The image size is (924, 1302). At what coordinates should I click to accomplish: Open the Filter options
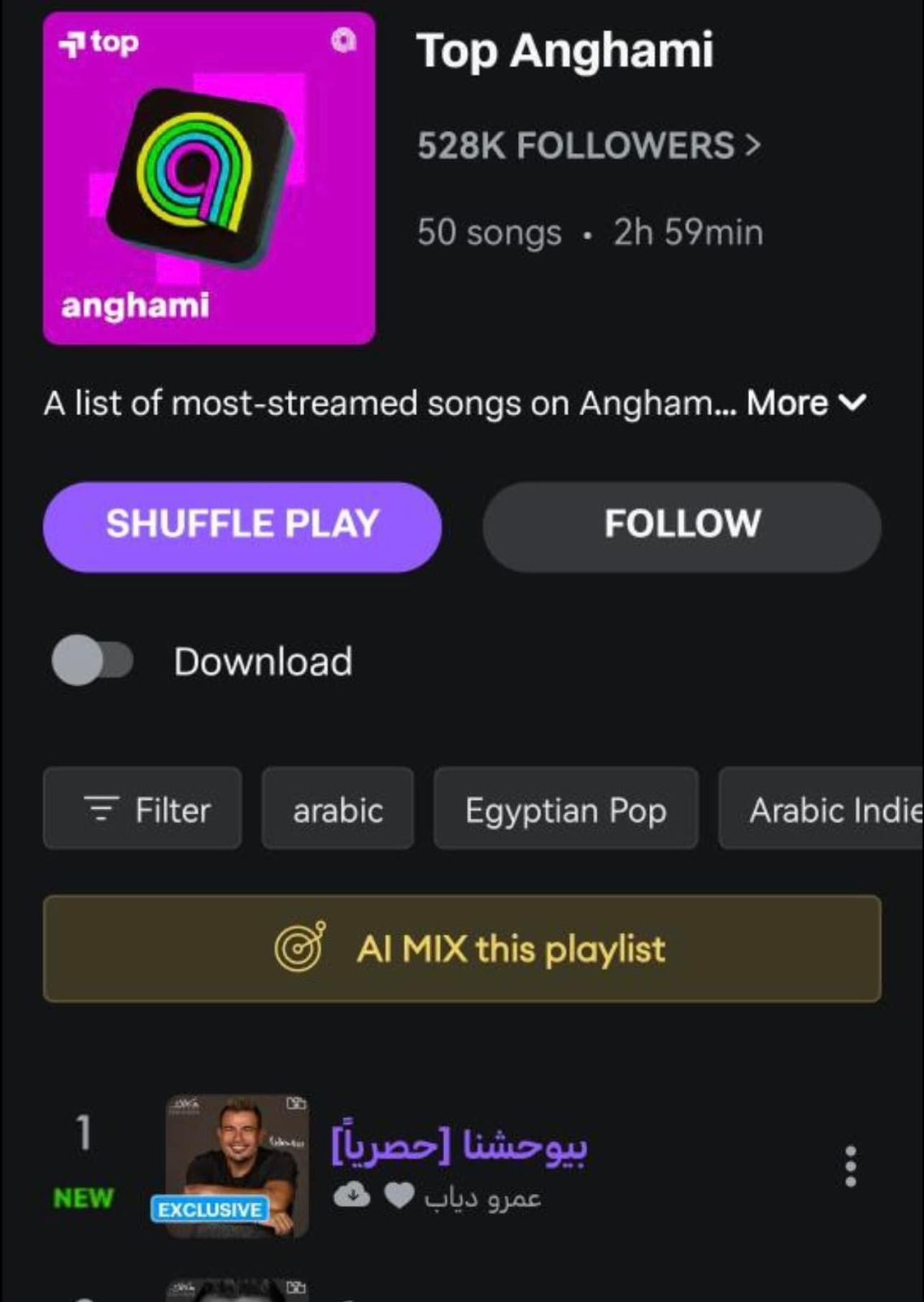click(143, 809)
